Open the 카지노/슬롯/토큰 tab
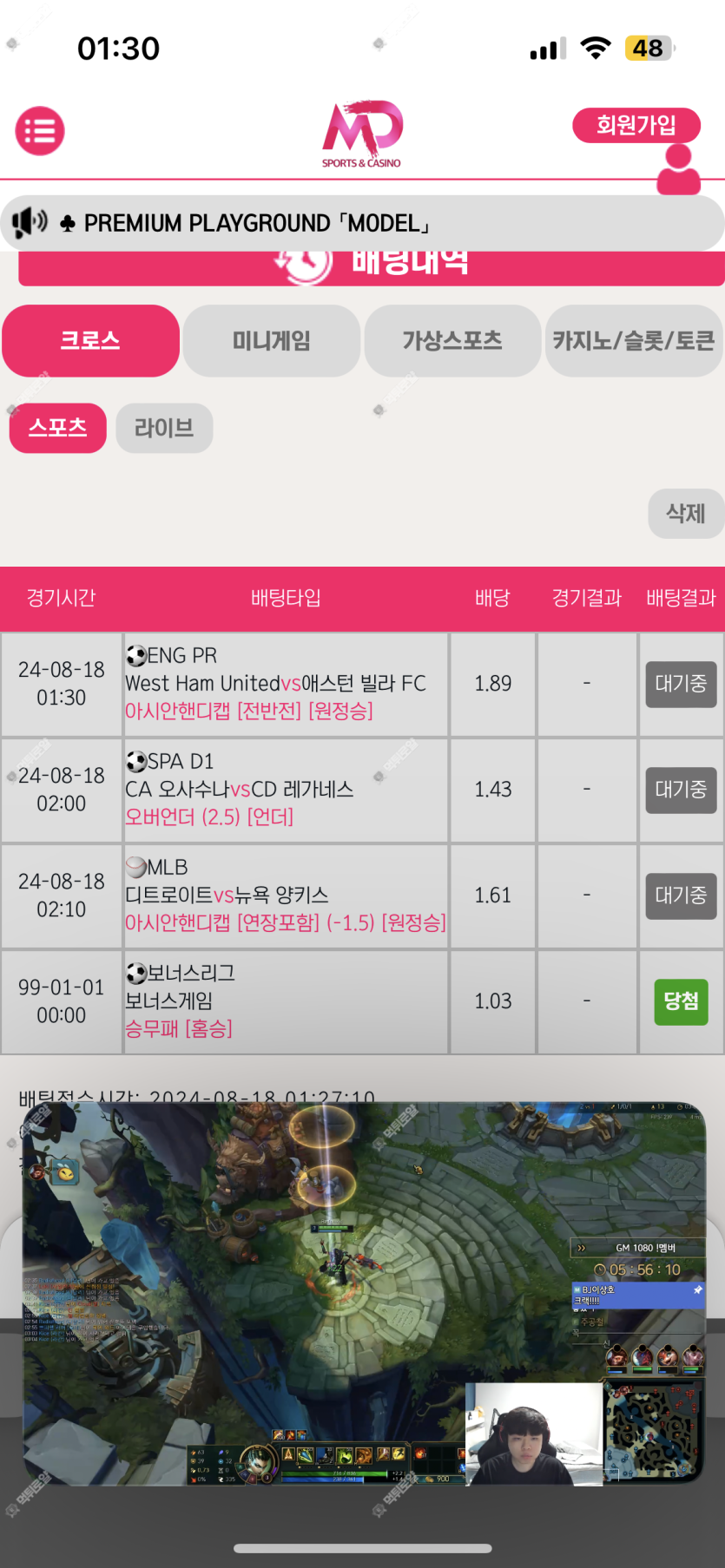Screen dimensions: 725x1568 (633, 340)
